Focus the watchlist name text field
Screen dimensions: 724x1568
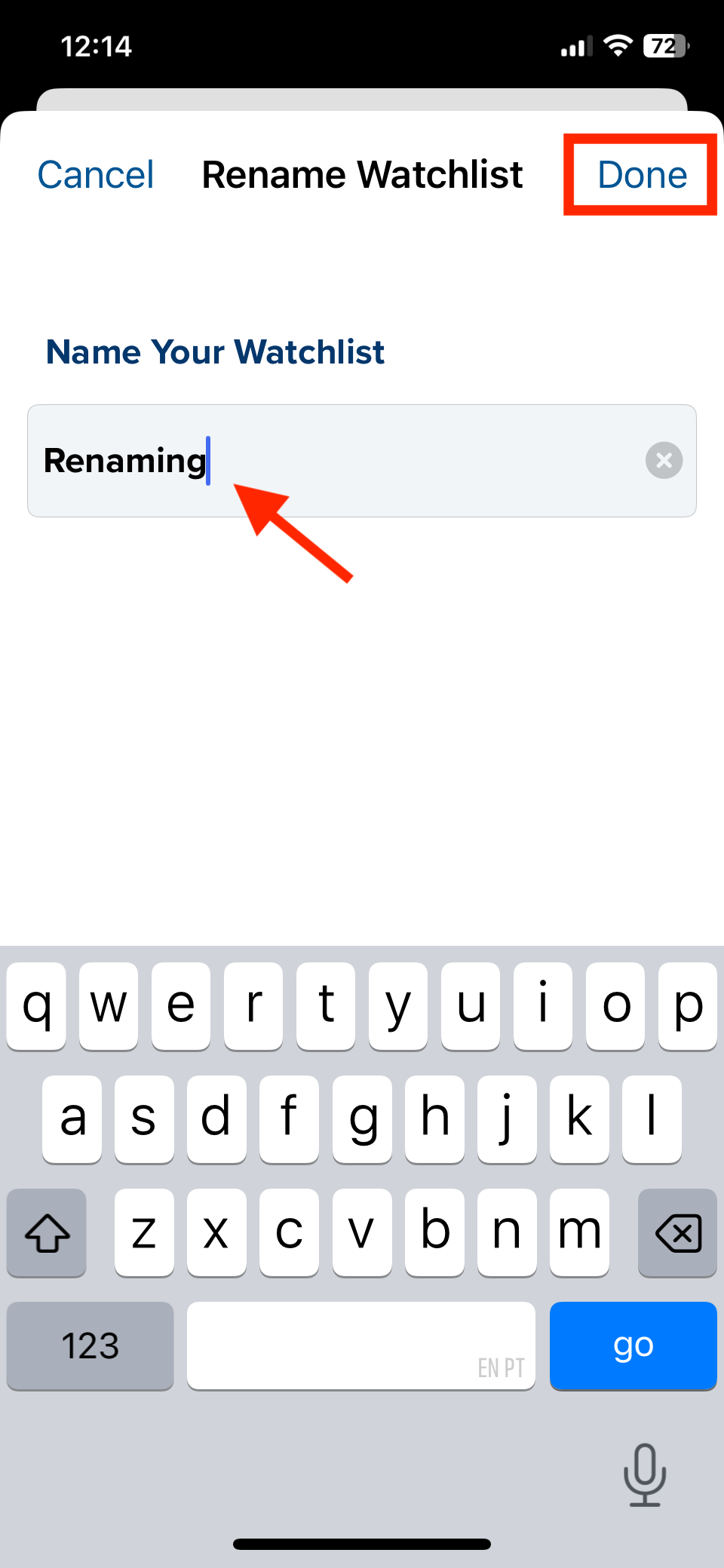(362, 461)
